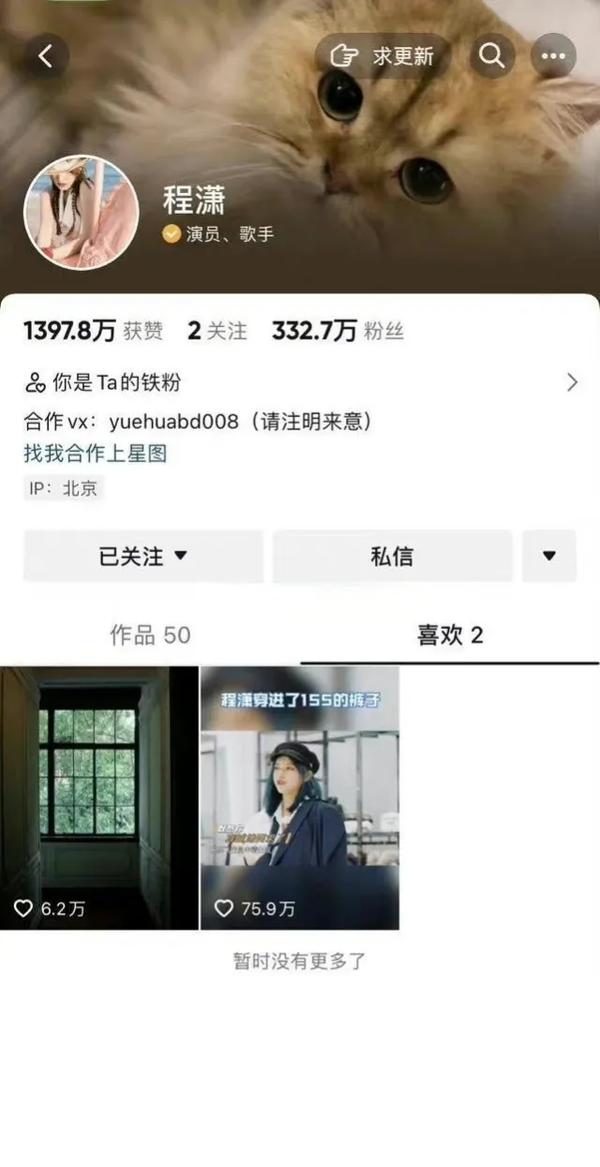Select the 喜欢 2 tab

click(x=450, y=635)
